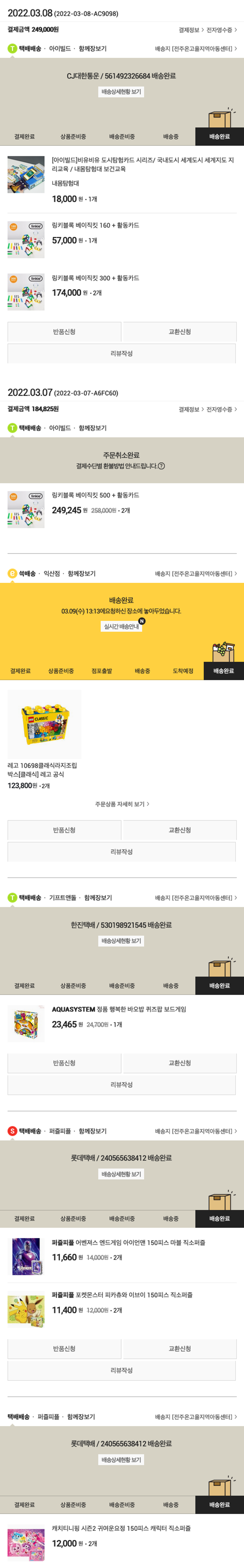Tap 배송상세현황 보기 for 한진택배 shipment
244x1568 pixels.
(121, 941)
